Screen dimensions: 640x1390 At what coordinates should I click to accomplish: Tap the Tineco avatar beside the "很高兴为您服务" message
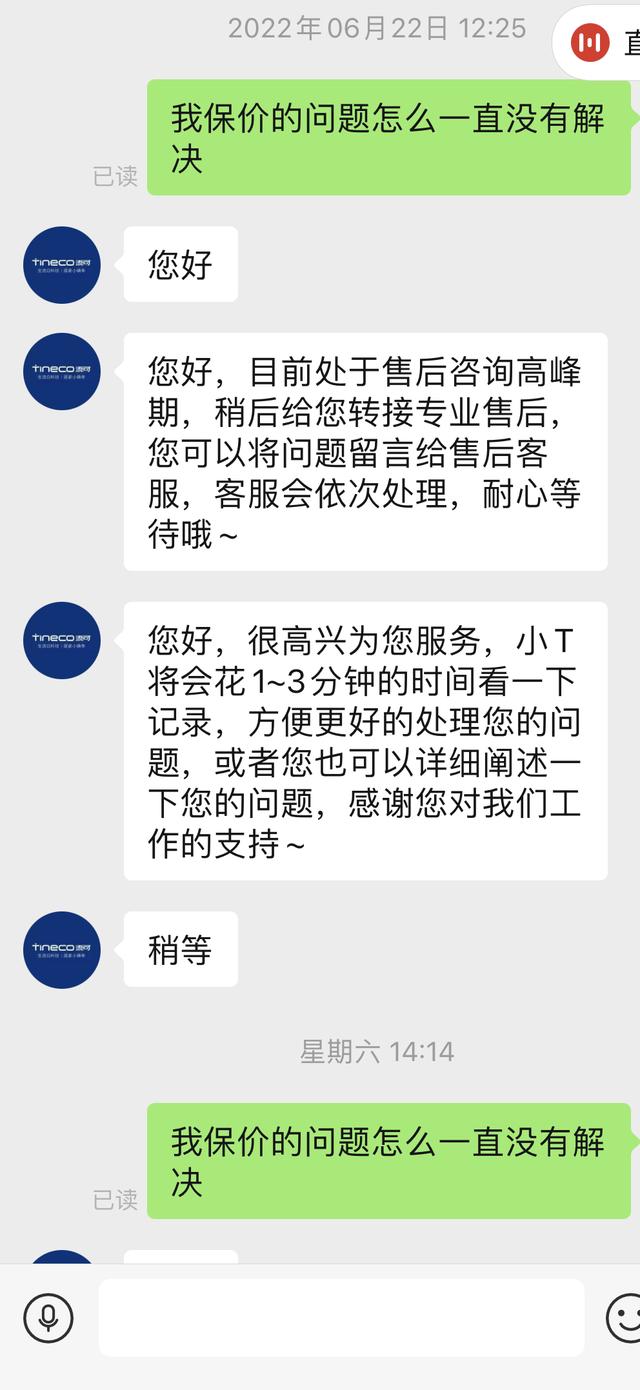[62, 640]
